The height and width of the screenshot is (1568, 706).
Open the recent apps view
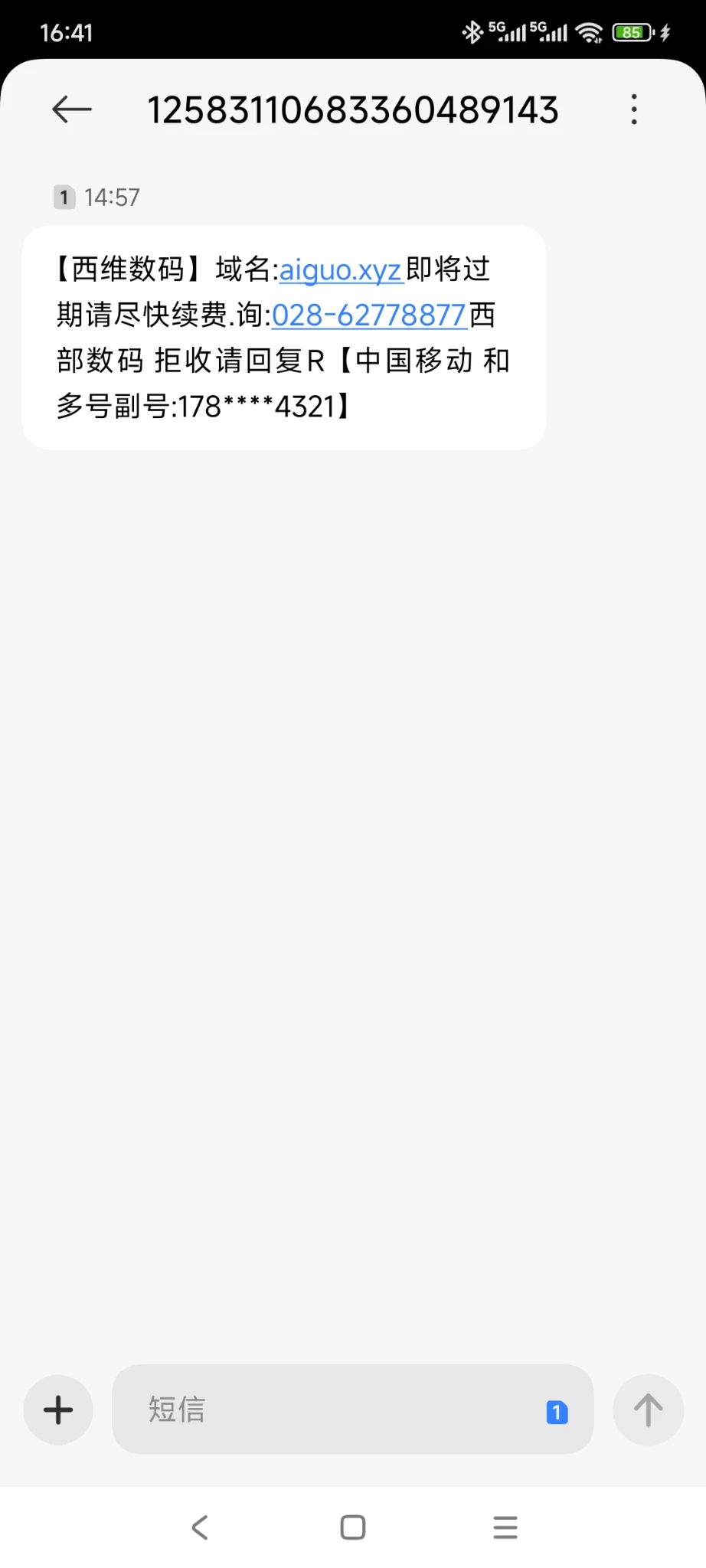tap(505, 1527)
